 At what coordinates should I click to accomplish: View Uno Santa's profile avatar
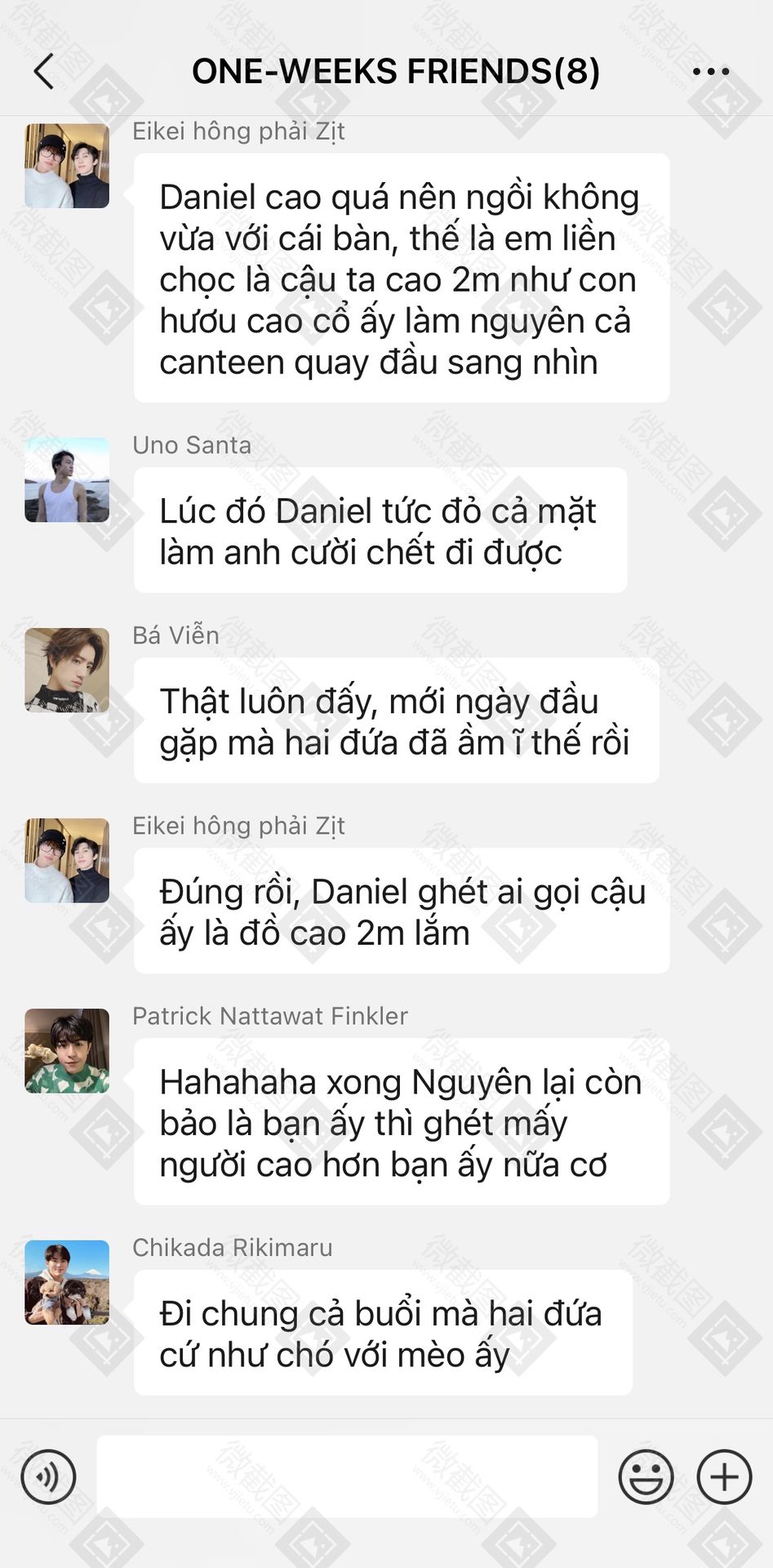(x=67, y=480)
